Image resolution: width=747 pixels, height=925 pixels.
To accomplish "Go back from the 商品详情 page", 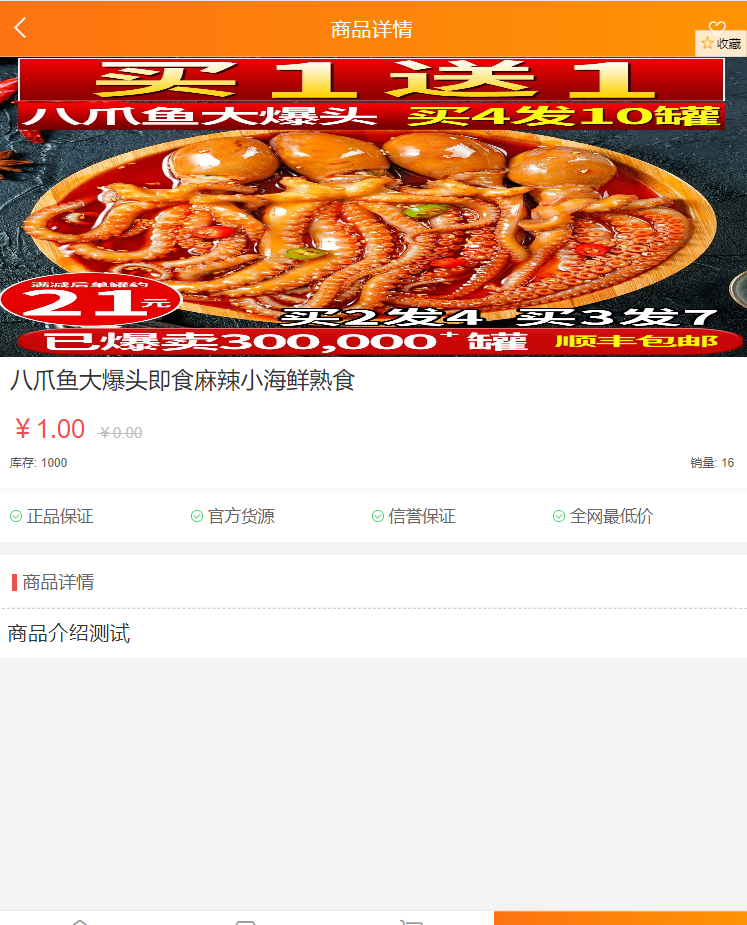I will pos(20,28).
